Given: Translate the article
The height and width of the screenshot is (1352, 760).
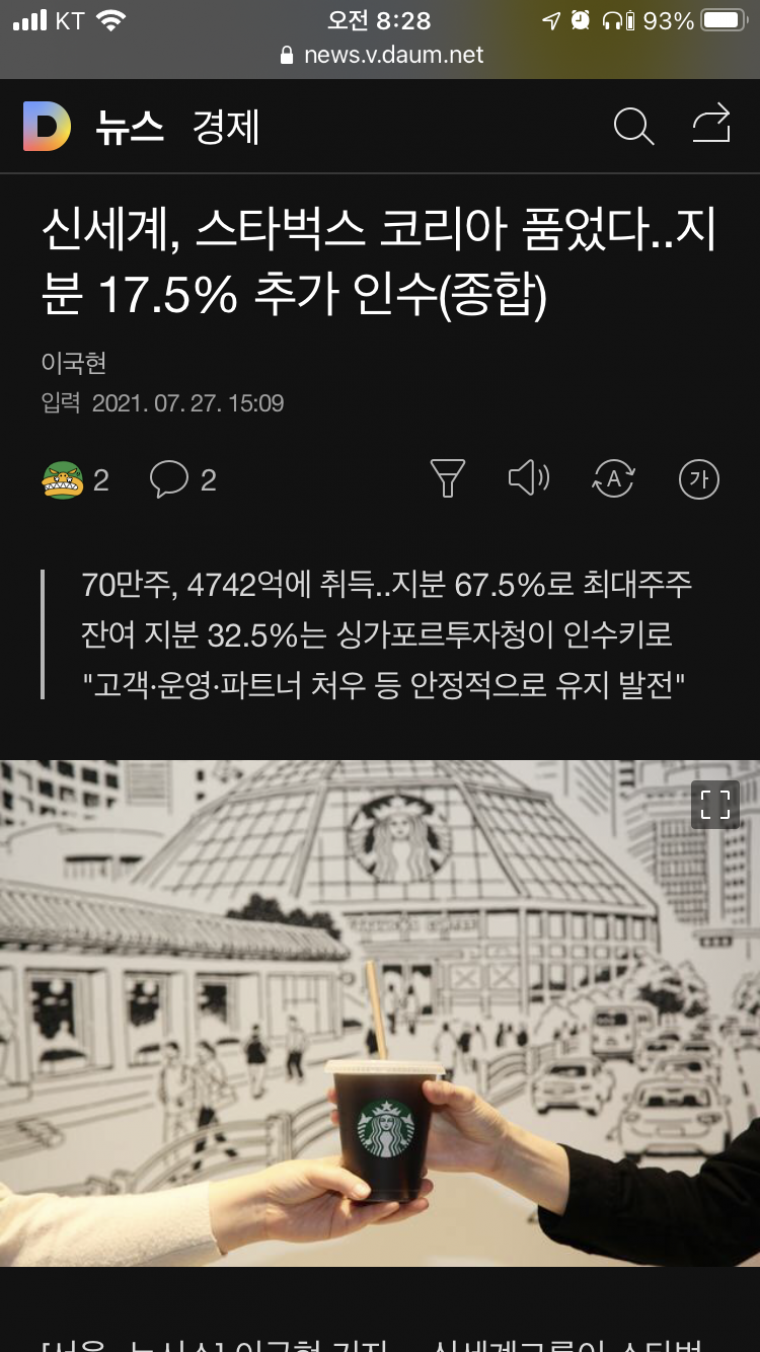Looking at the screenshot, I should click(613, 479).
